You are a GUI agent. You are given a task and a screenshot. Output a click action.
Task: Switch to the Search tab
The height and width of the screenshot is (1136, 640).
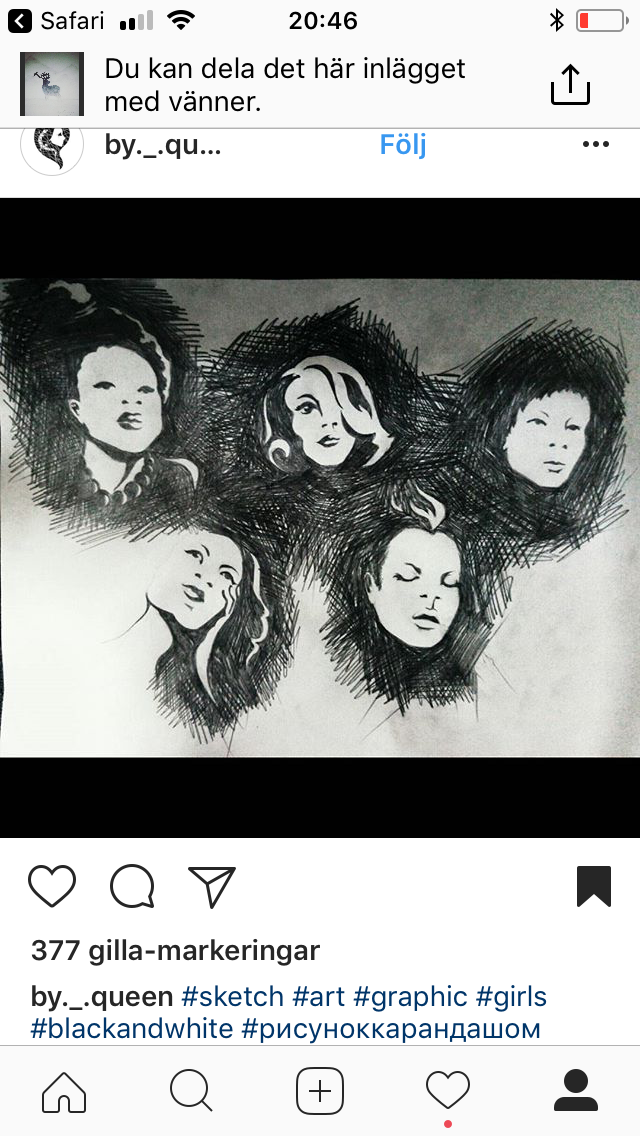[x=191, y=1090]
